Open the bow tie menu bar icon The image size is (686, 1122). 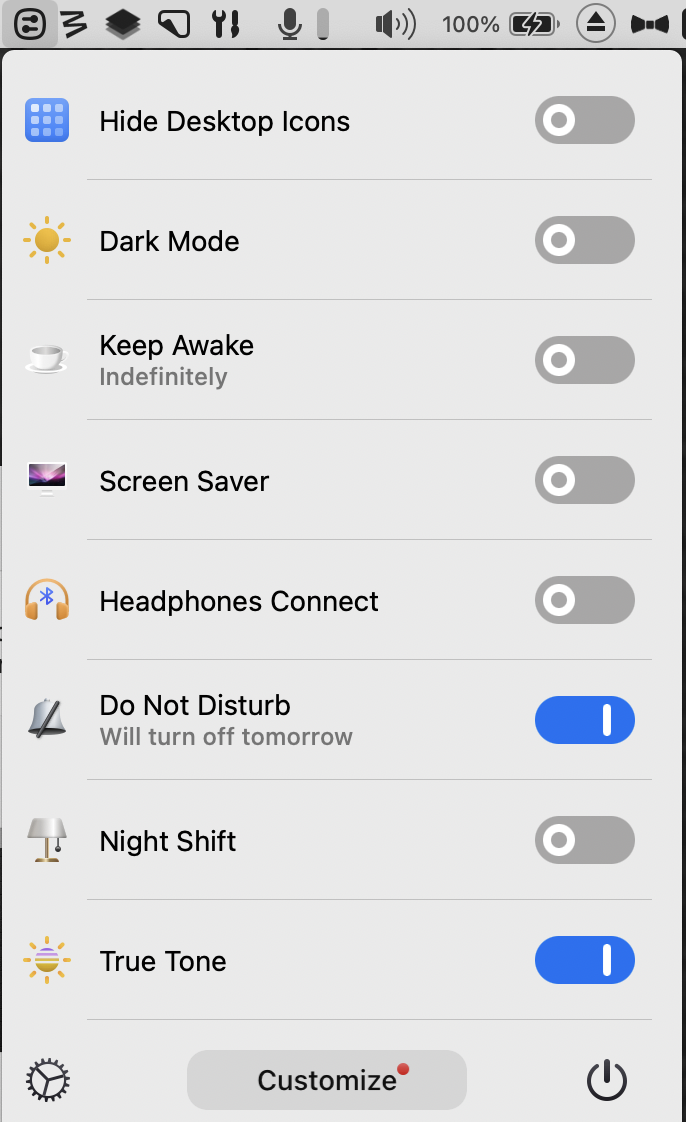pyautogui.click(x=650, y=23)
